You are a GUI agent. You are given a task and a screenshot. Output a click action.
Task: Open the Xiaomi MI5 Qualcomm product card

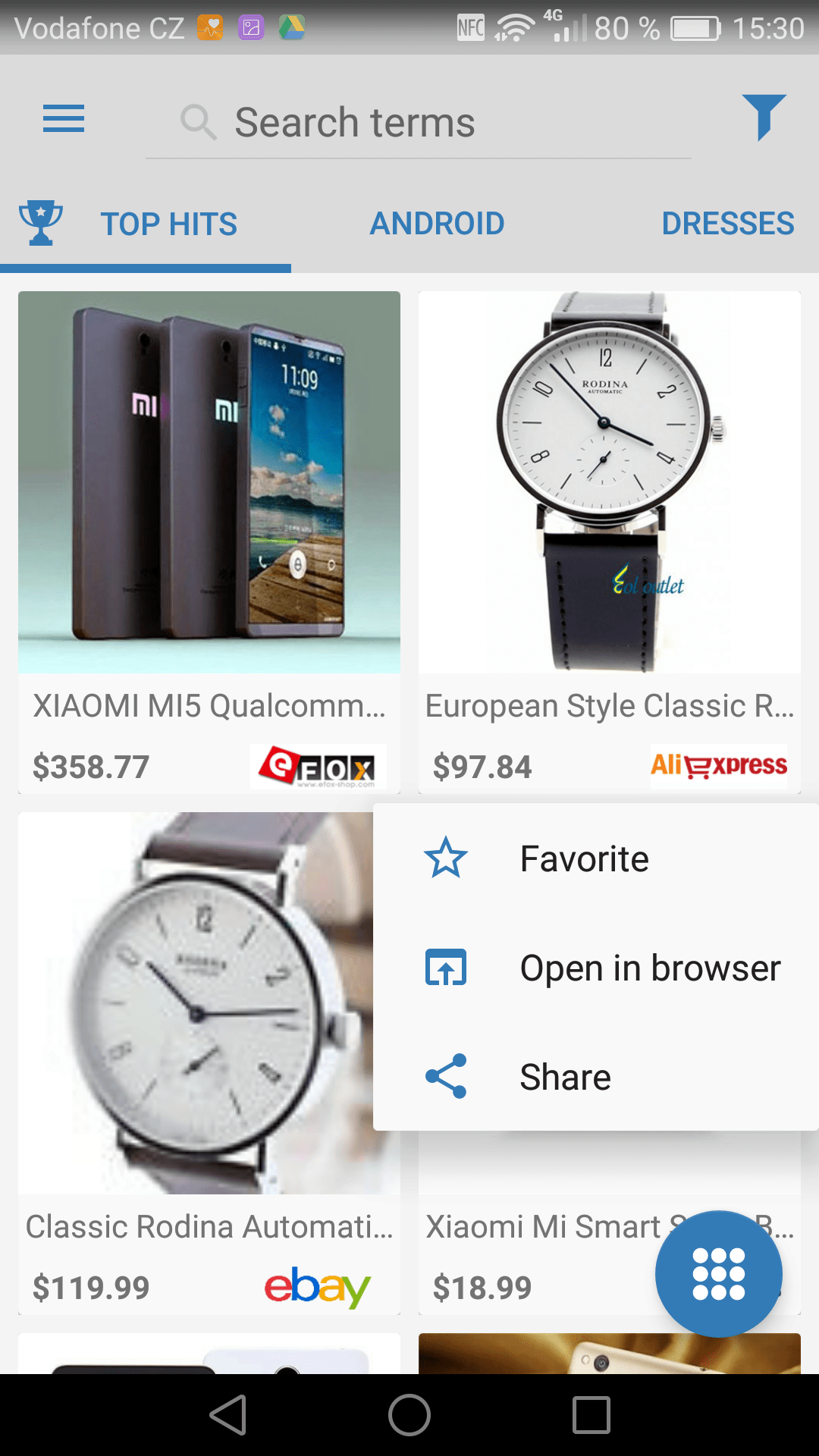pyautogui.click(x=209, y=542)
